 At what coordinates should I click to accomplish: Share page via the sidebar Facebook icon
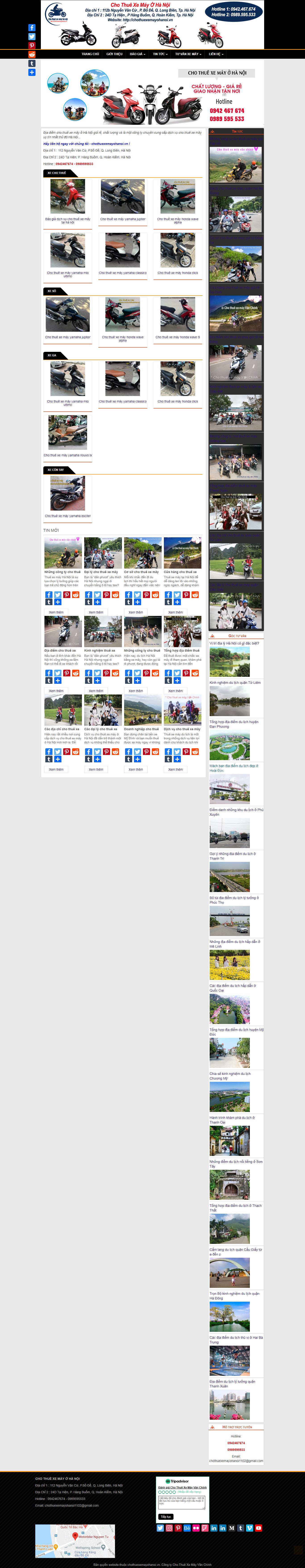tap(32, 27)
